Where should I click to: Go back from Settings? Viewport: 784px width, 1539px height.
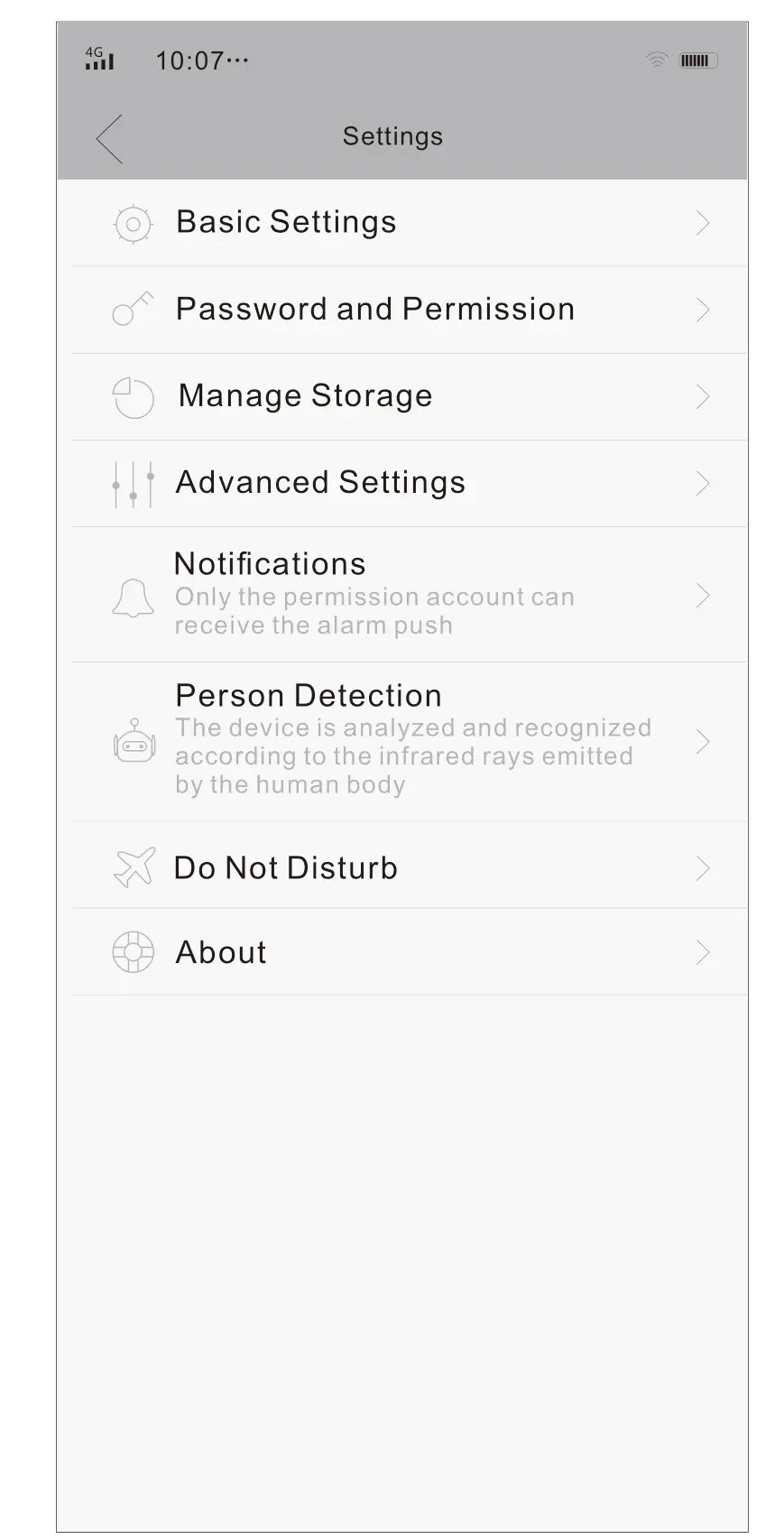click(x=109, y=139)
